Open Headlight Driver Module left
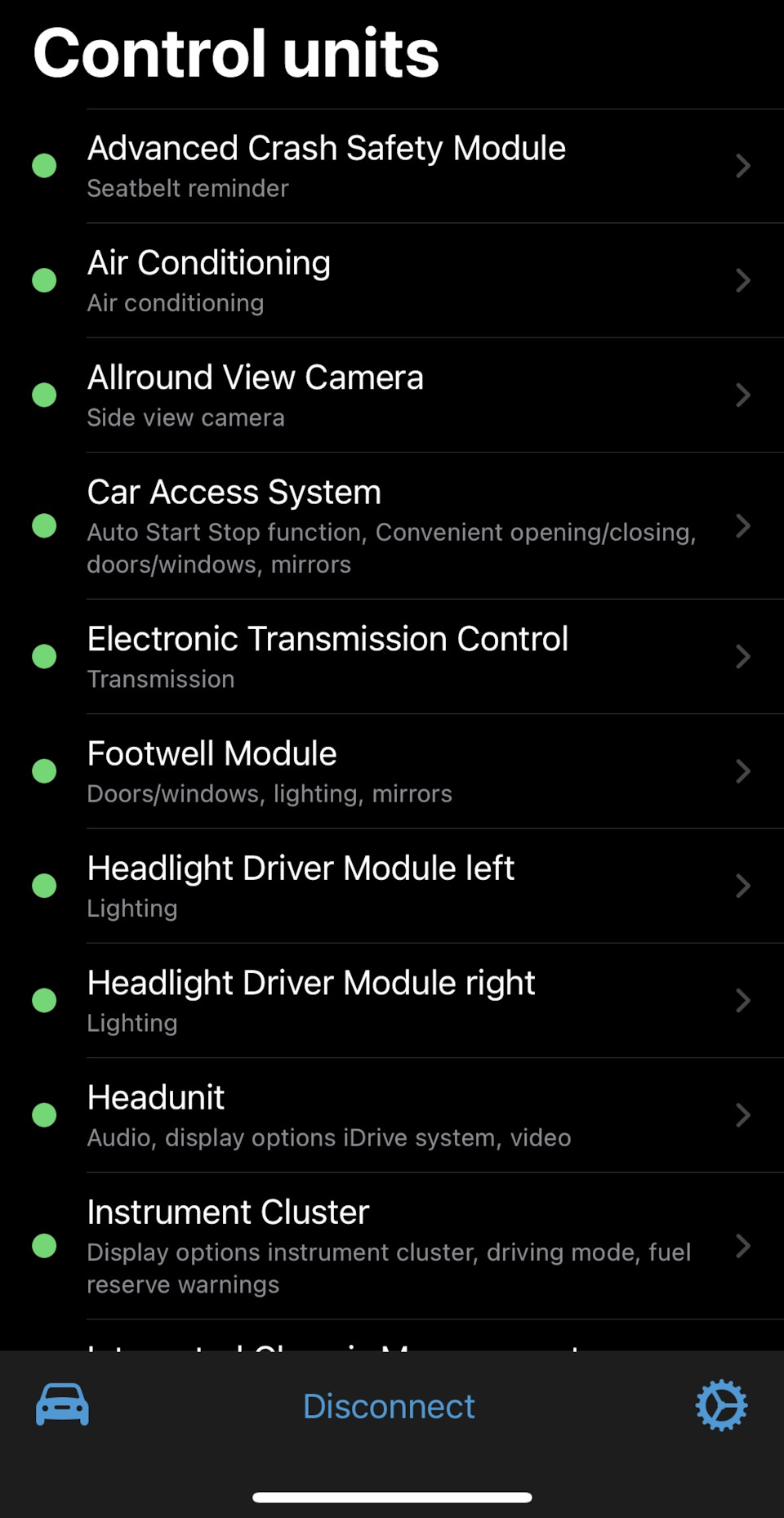Viewport: 784px width, 1518px height. click(392, 886)
